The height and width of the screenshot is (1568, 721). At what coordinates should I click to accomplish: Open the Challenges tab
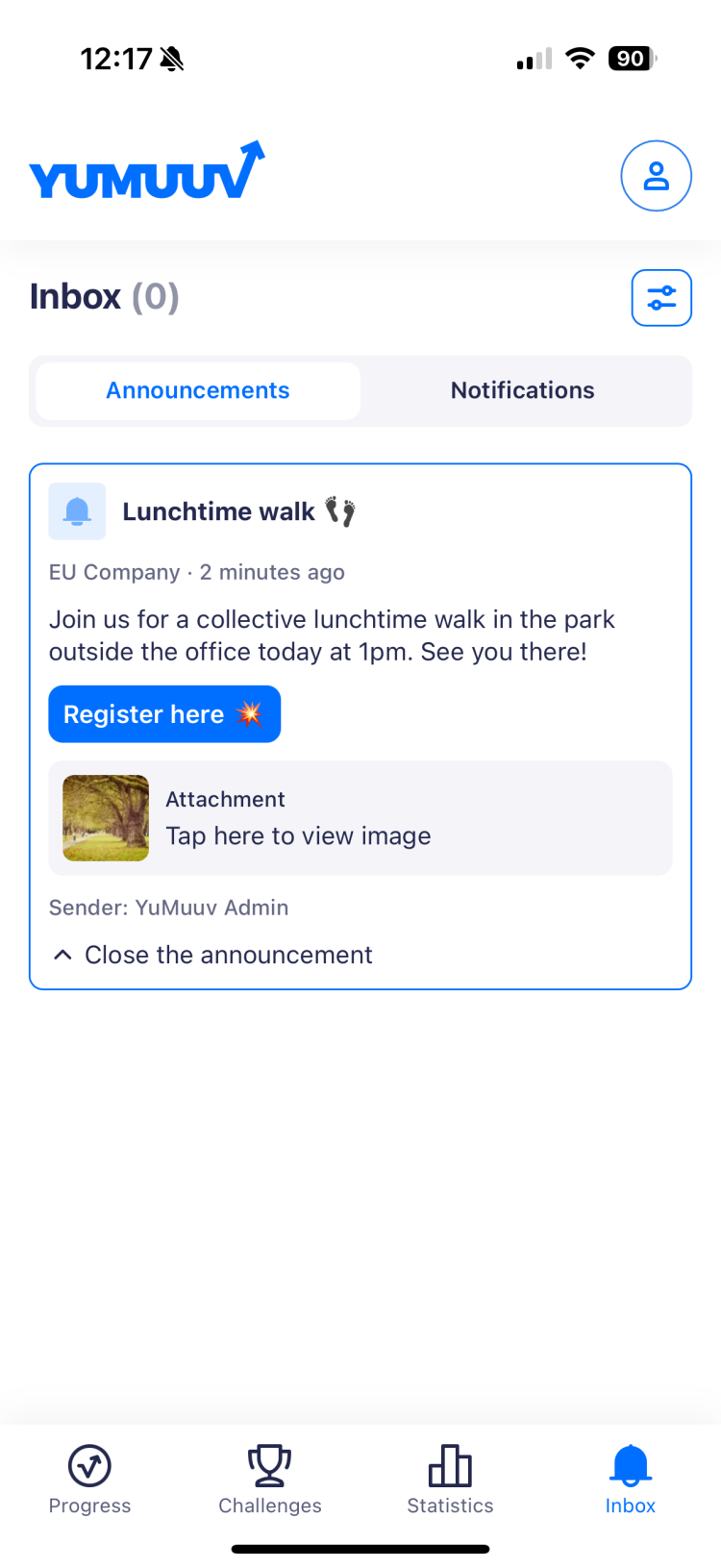pyautogui.click(x=270, y=1481)
